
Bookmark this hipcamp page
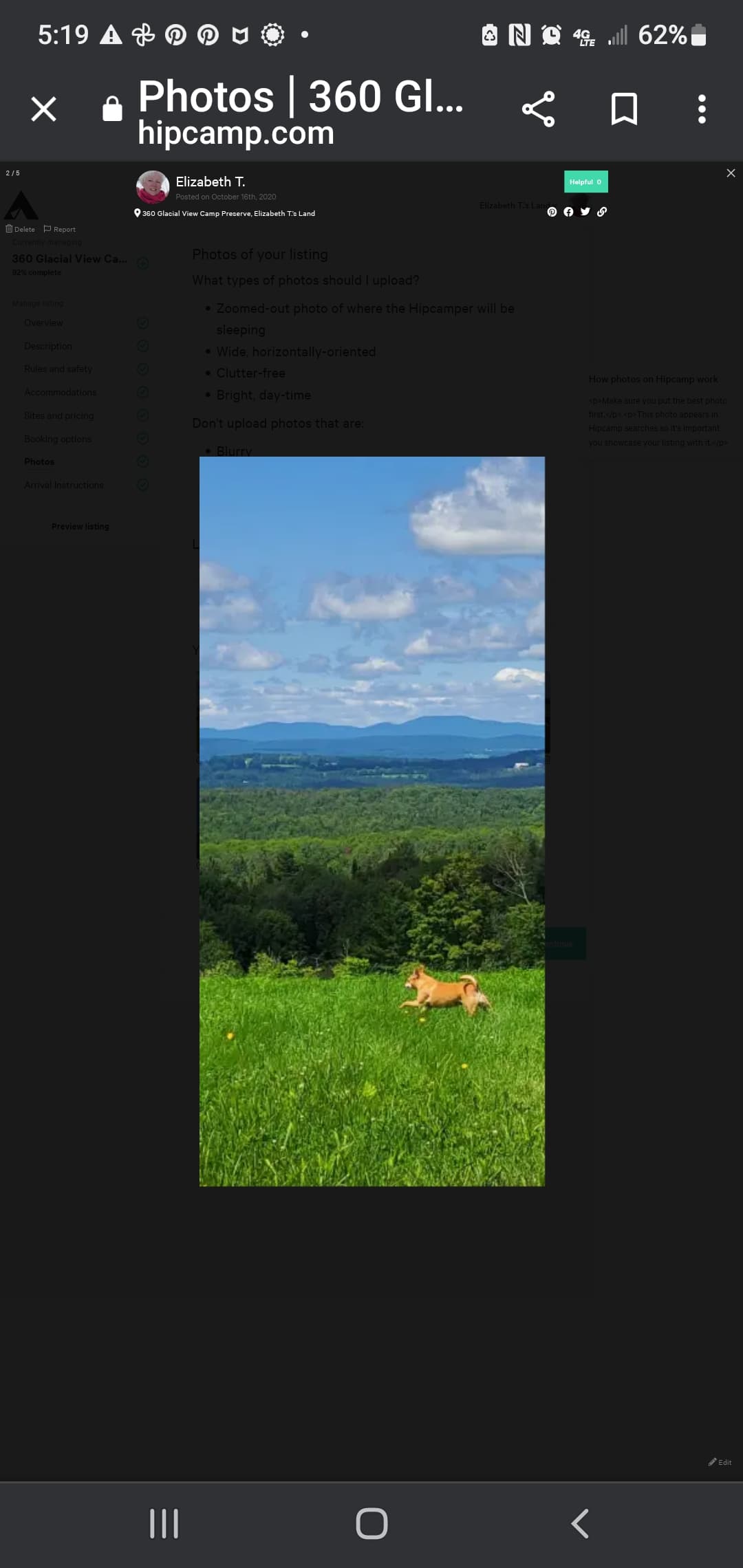[x=624, y=109]
